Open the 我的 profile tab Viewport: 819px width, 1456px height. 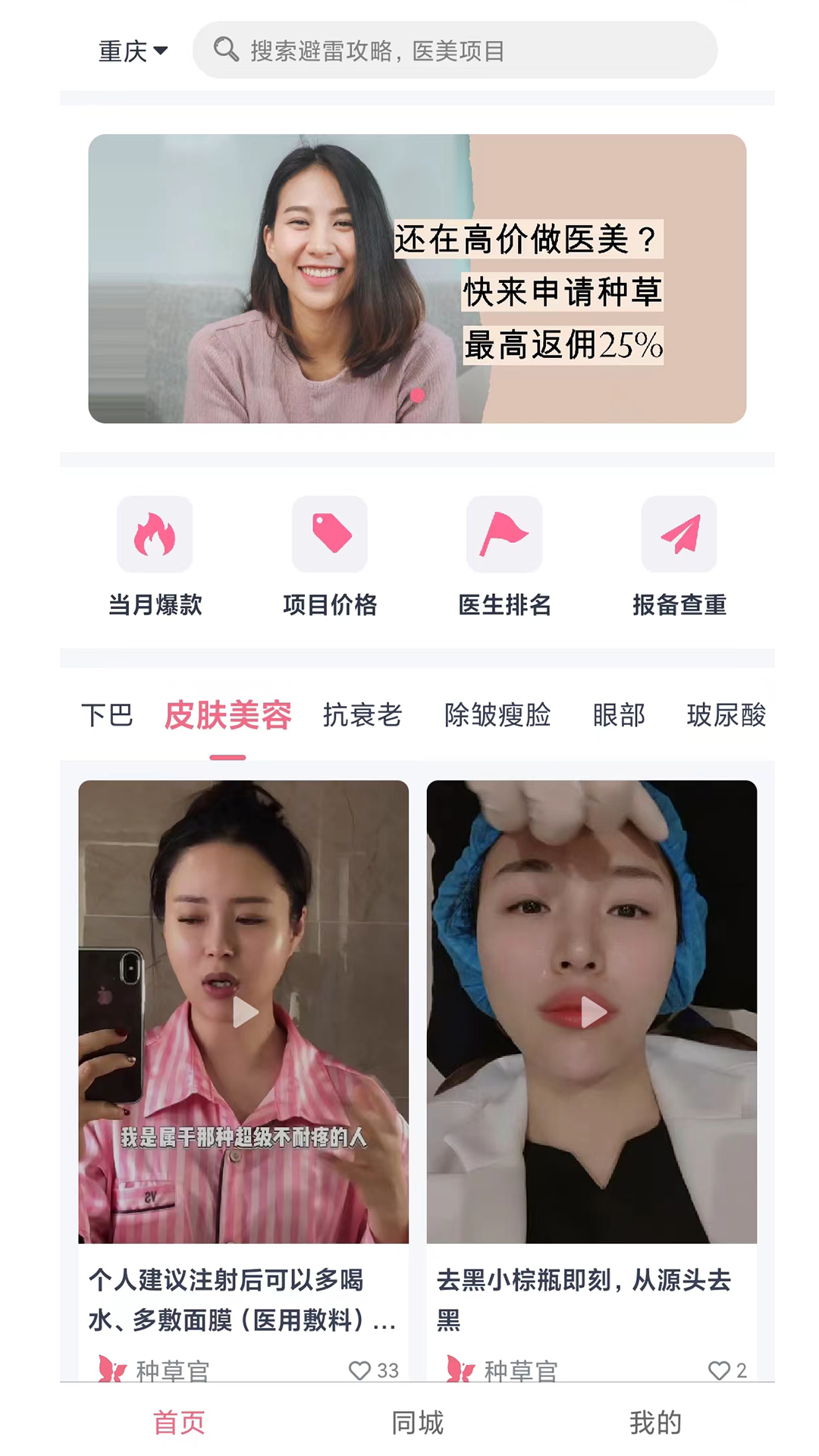pyautogui.click(x=655, y=1423)
